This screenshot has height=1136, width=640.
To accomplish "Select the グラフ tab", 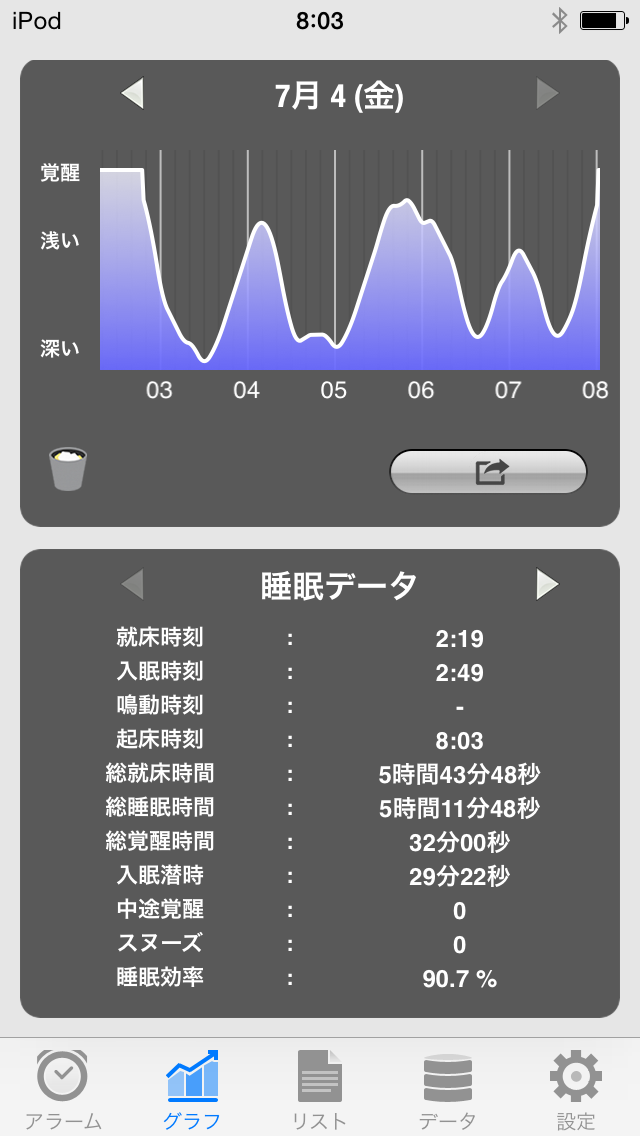I will [x=192, y=1088].
